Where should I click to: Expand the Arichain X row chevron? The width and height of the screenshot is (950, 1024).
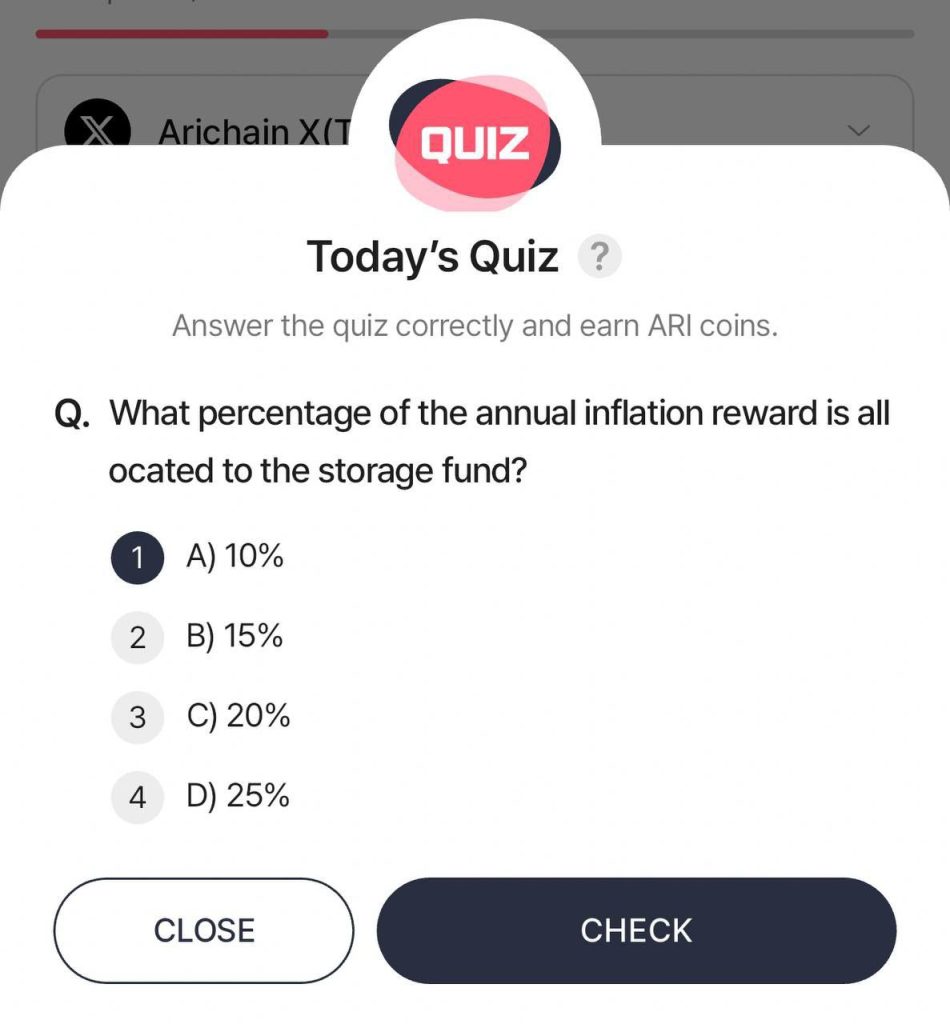(859, 131)
